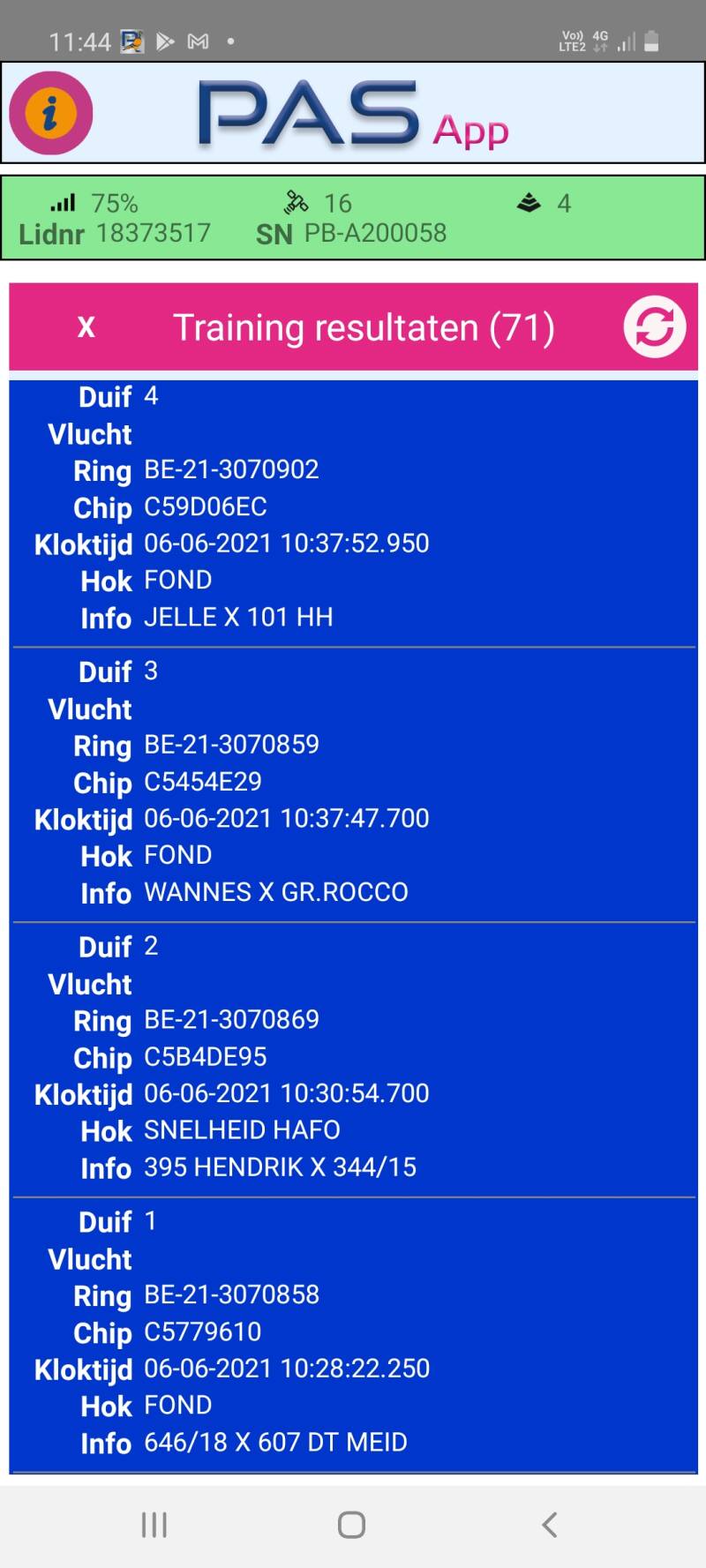Close the Training resultaten panel
The height and width of the screenshot is (1568, 706).
pos(86,327)
